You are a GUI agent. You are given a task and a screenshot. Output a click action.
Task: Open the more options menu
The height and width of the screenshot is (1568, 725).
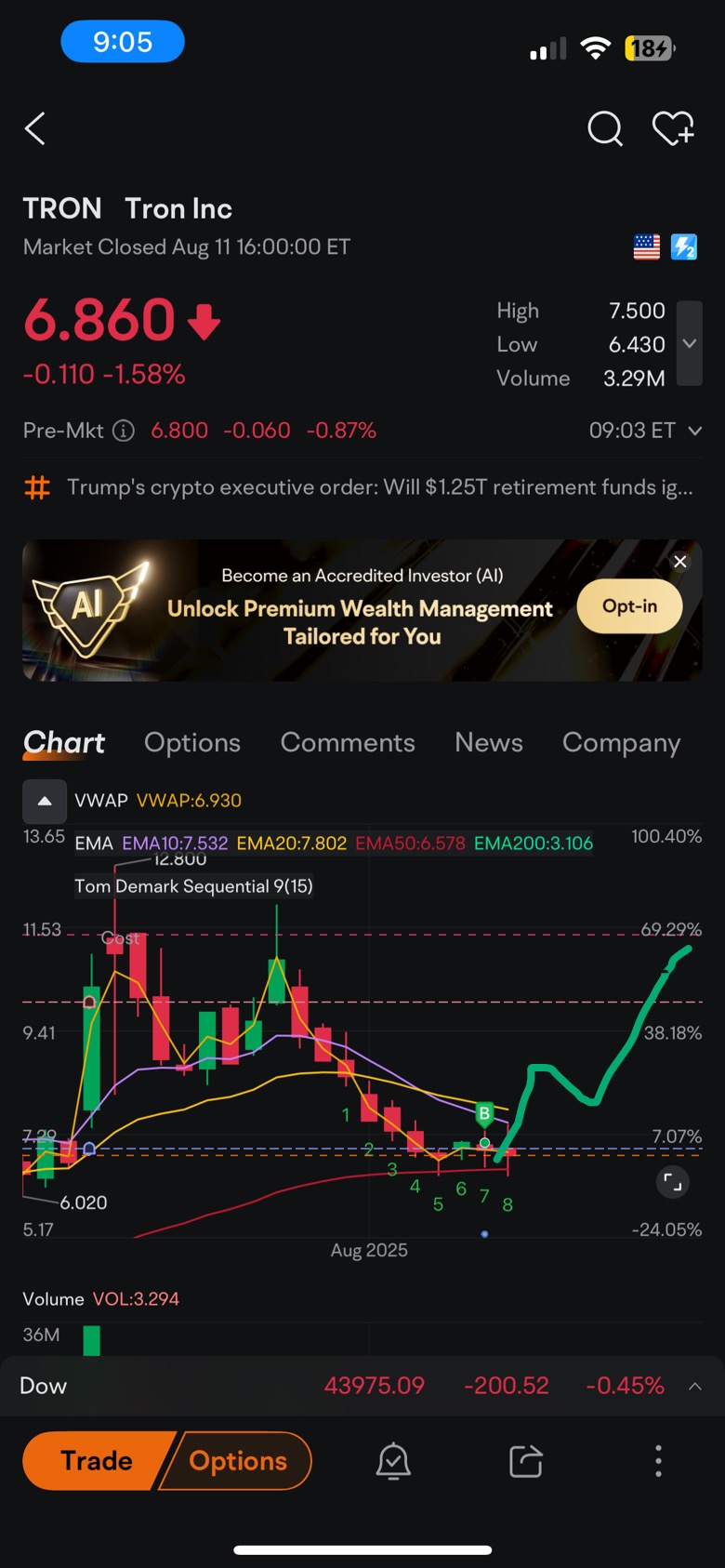658,1460
